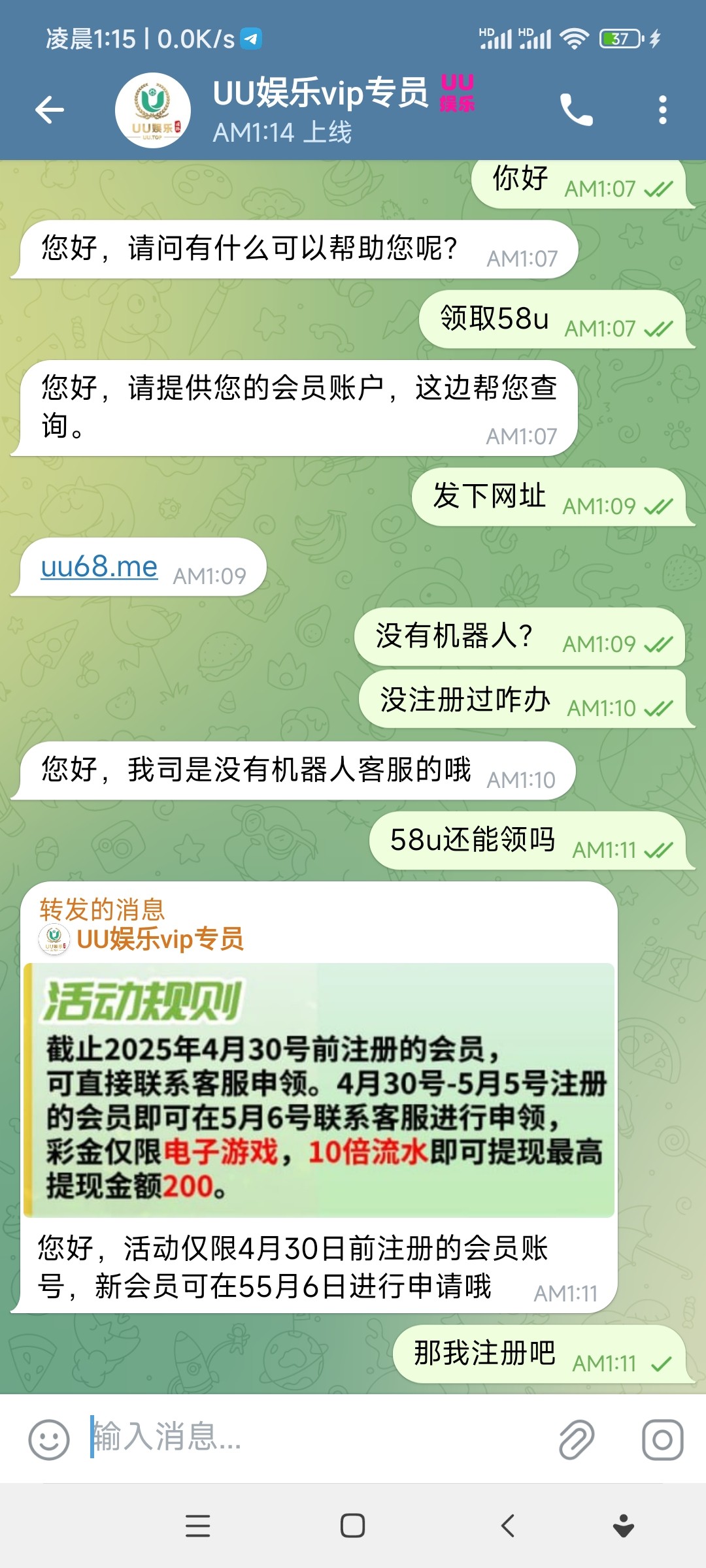Go to the system home screen
The width and height of the screenshot is (706, 1568).
pyautogui.click(x=352, y=1526)
